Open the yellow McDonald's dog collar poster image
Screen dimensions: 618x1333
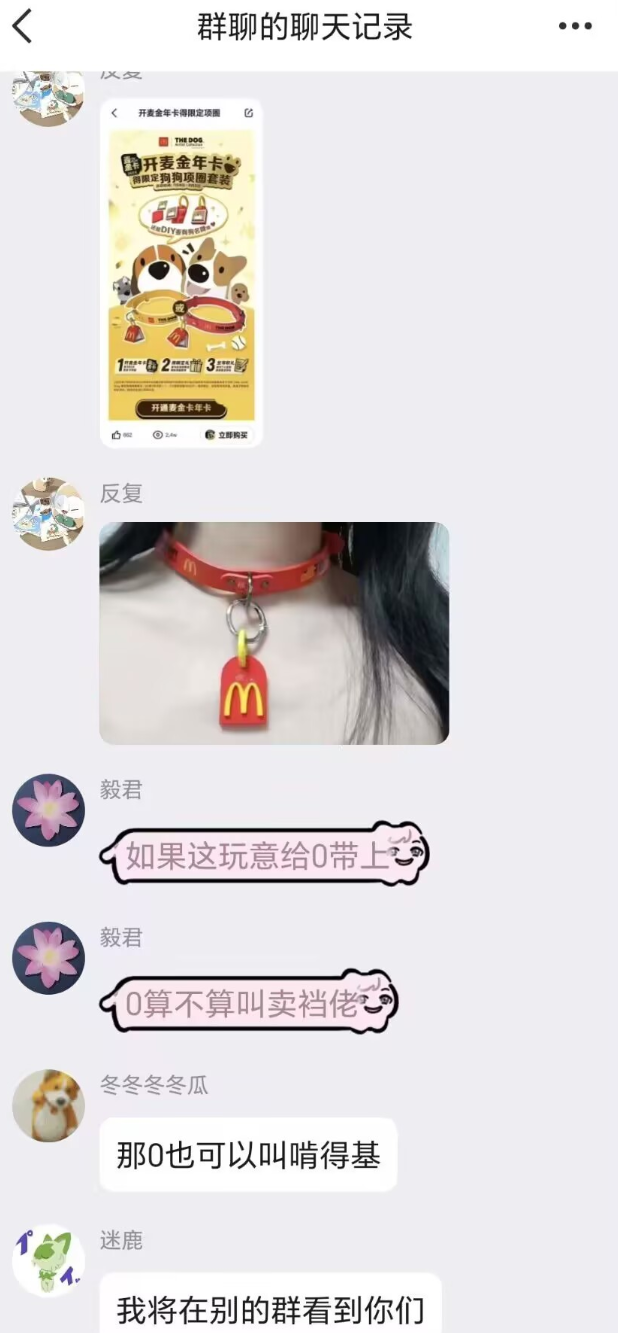click(x=181, y=272)
